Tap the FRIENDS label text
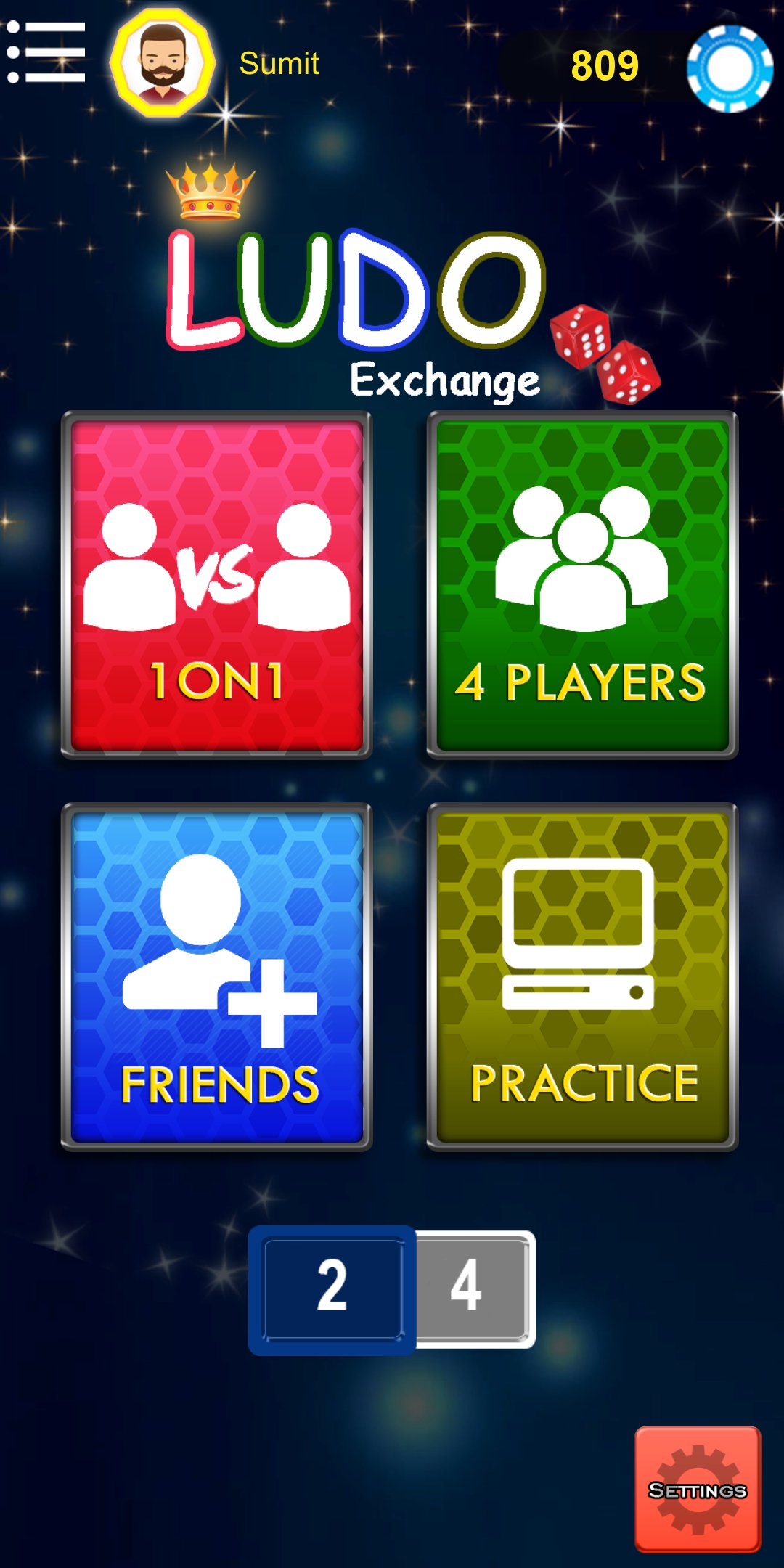 (x=216, y=1085)
